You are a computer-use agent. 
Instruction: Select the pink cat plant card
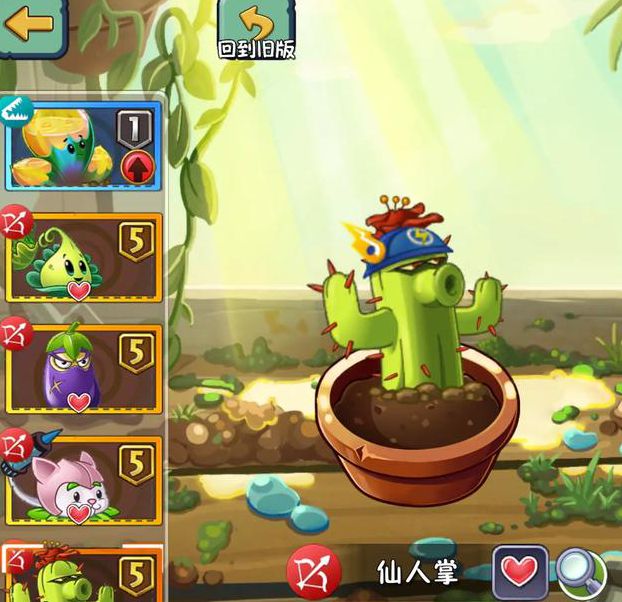(x=84, y=479)
